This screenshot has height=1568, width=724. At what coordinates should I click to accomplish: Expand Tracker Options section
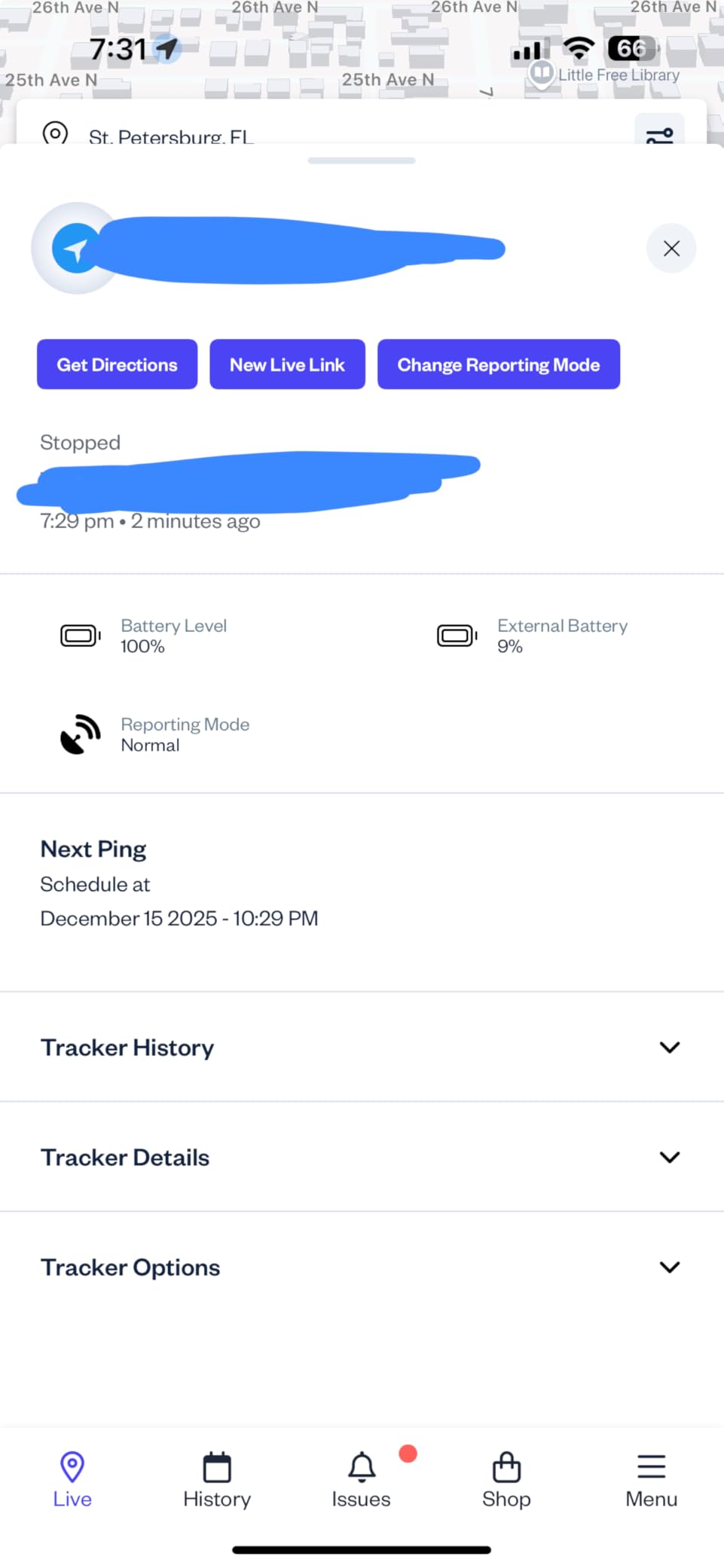click(669, 1268)
